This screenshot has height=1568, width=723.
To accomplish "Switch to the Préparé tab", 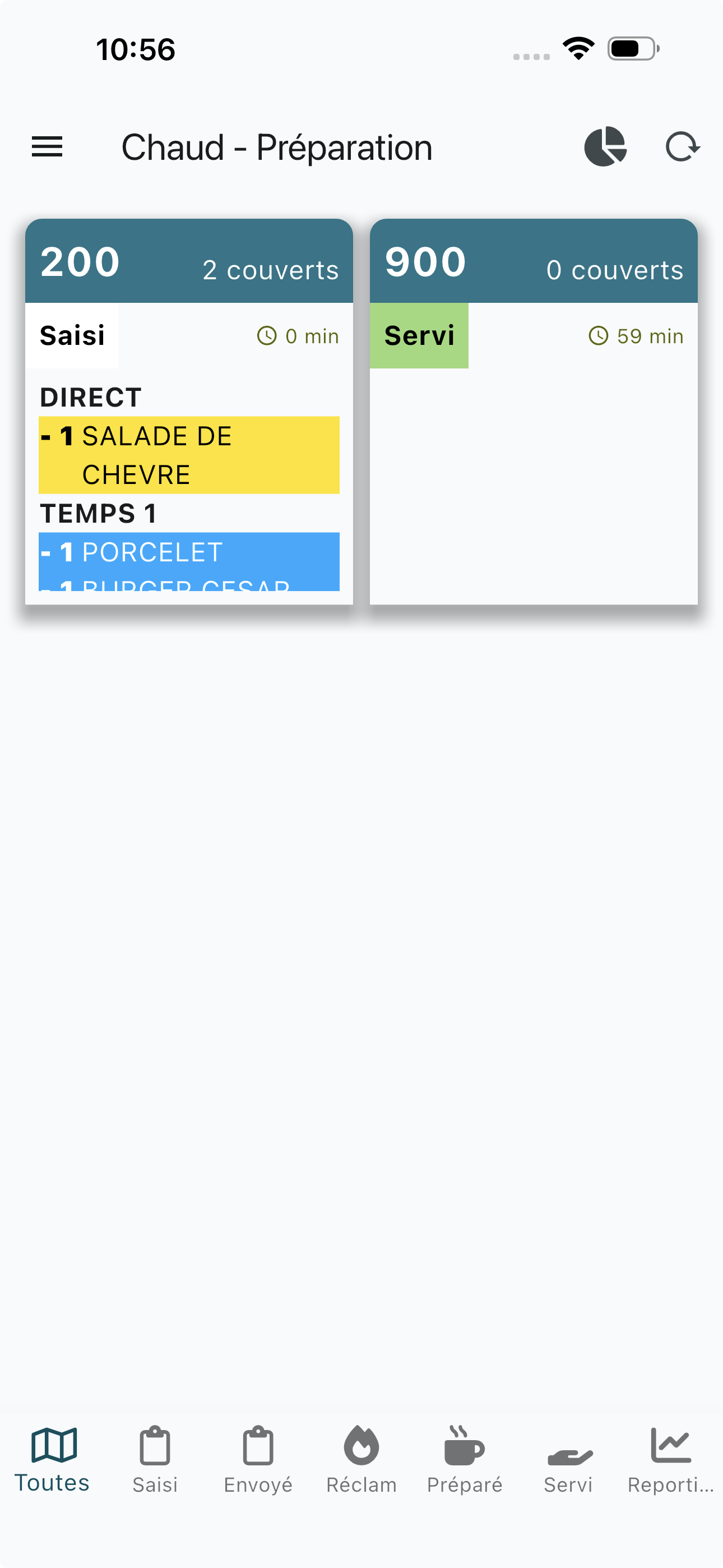I will 465,1460.
